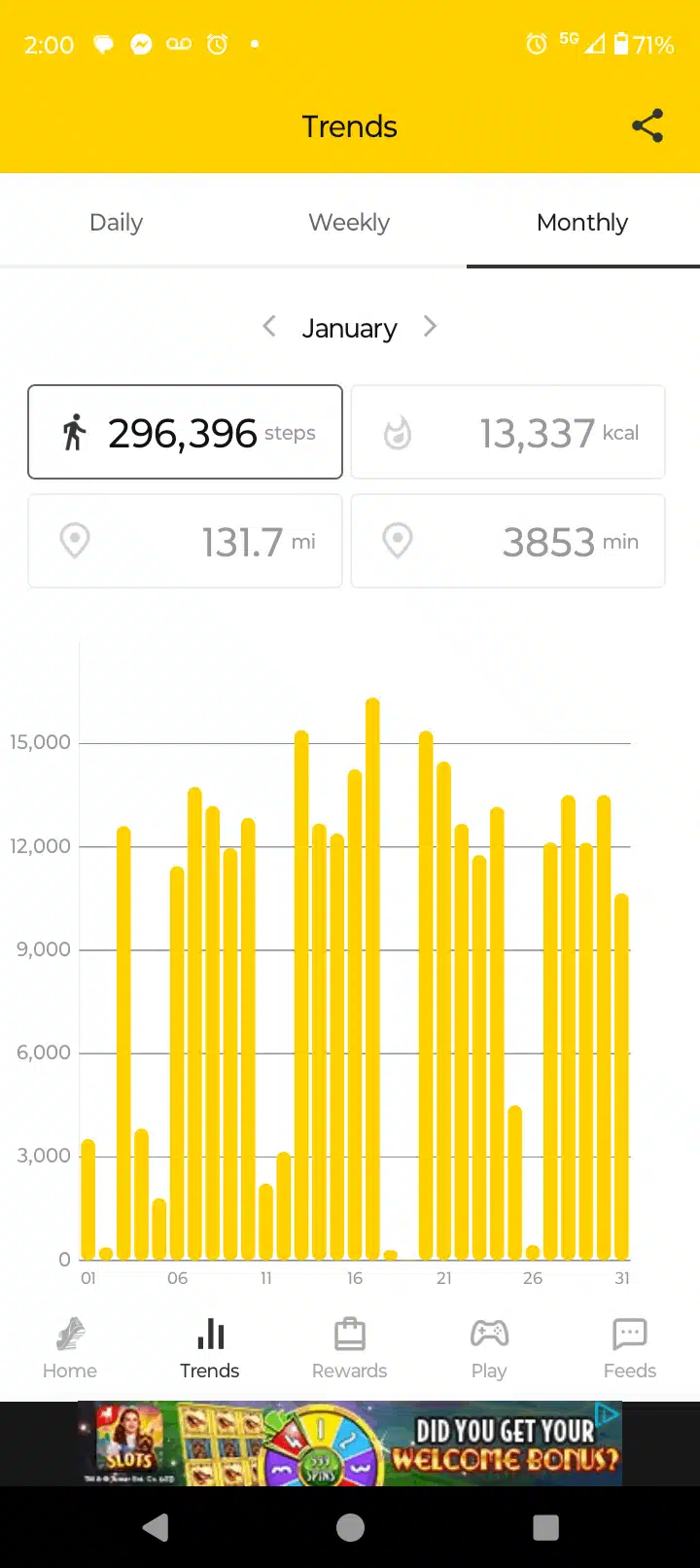Open the Rewards tab
The image size is (700, 1568).
[349, 1348]
